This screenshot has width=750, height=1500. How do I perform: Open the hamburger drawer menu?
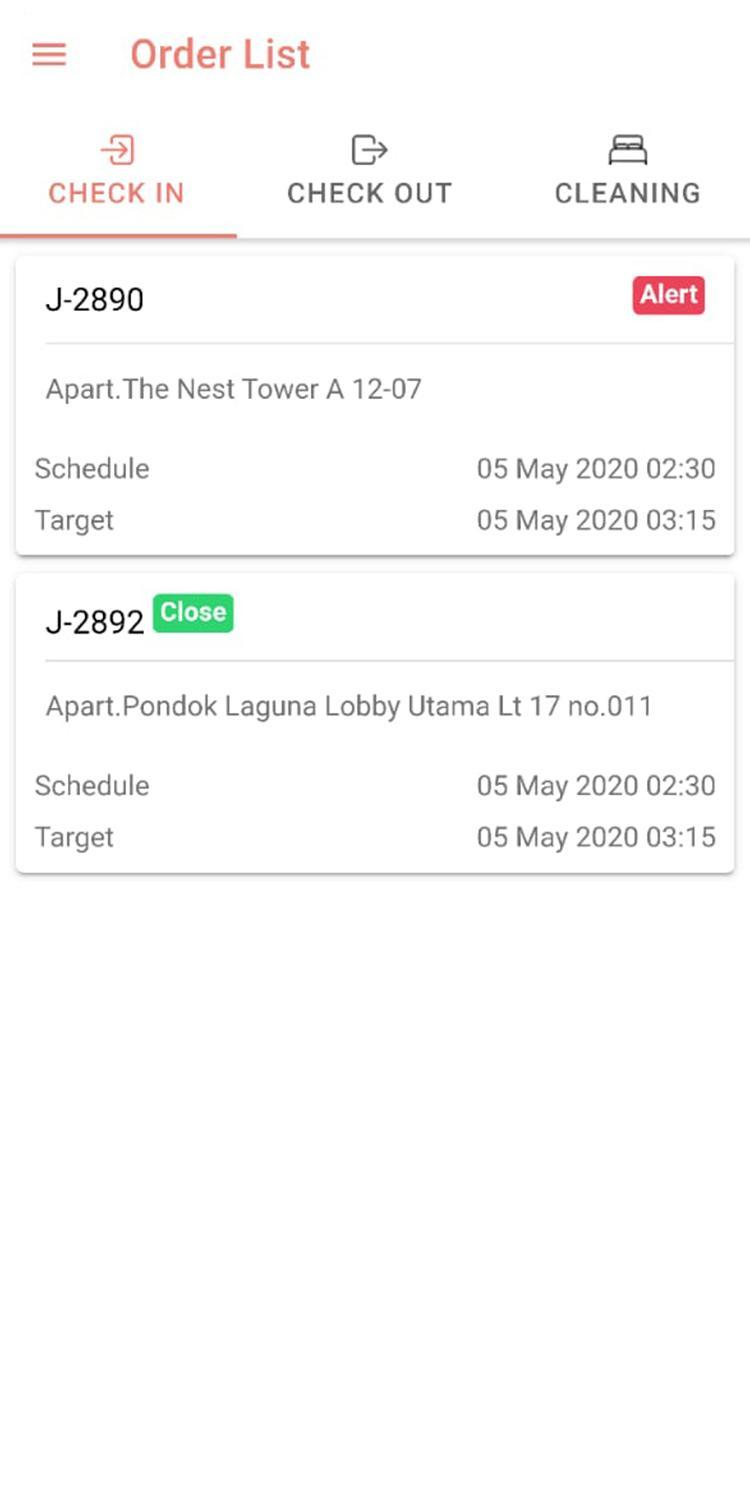point(49,55)
